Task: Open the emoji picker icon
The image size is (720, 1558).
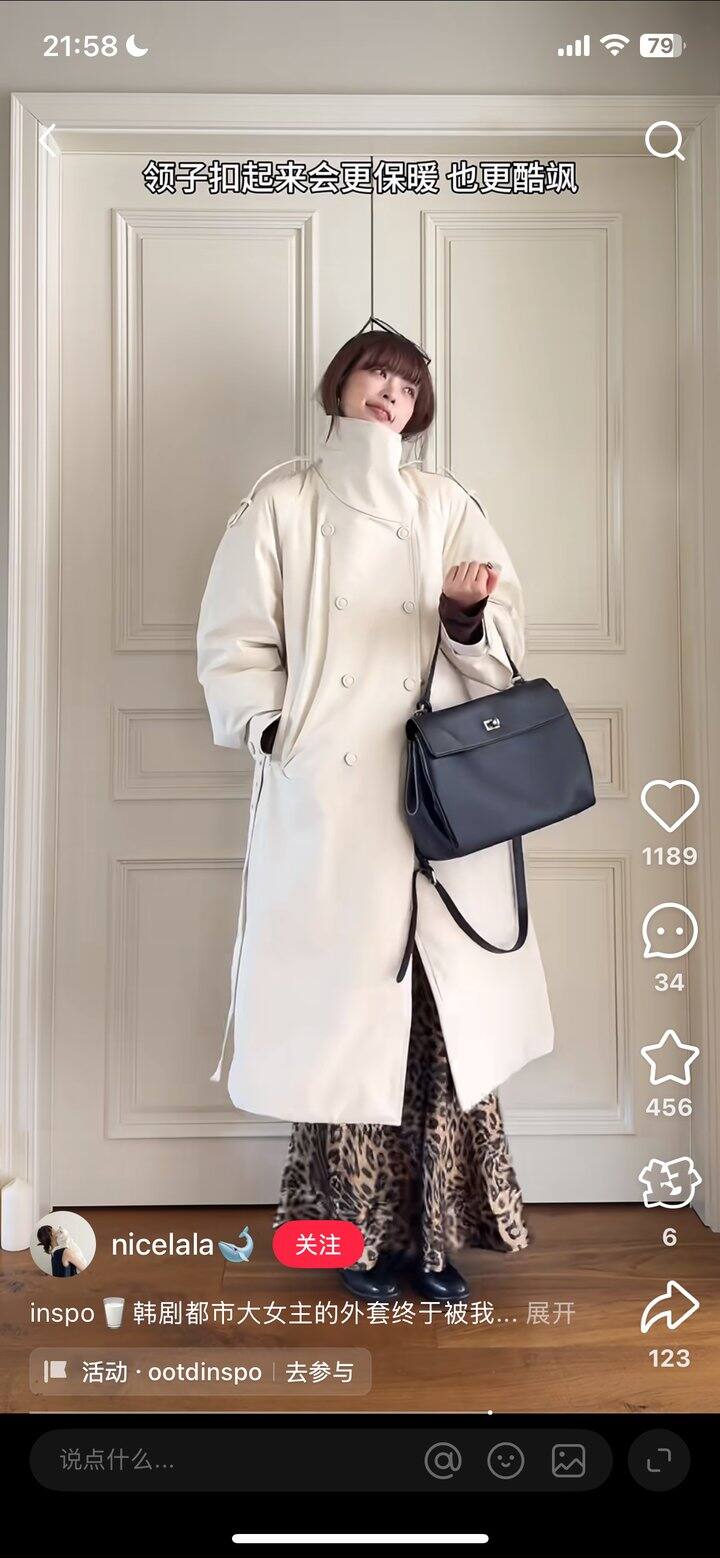Action: 506,1461
